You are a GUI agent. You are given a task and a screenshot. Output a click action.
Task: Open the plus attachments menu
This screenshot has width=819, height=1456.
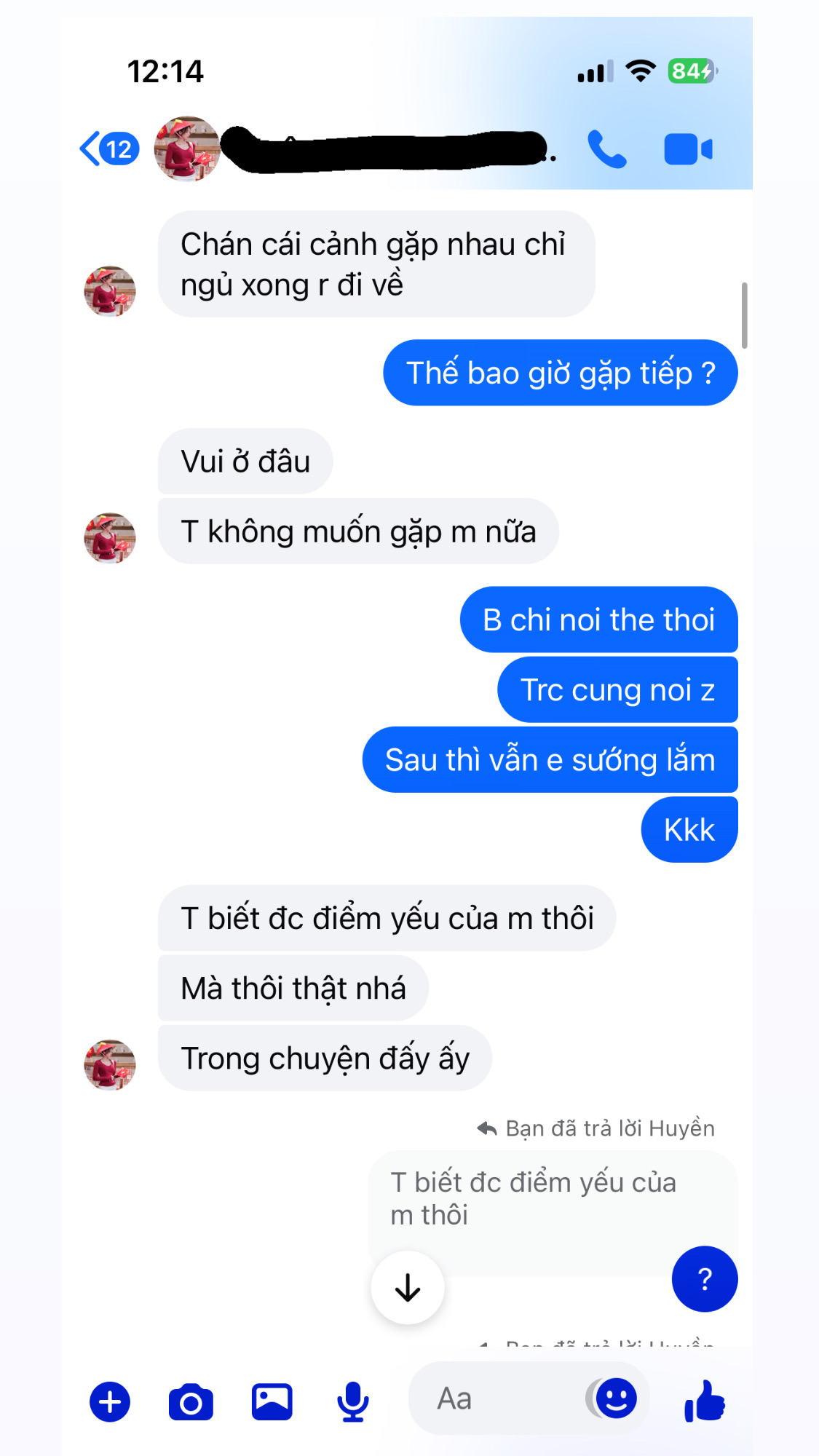click(x=110, y=1401)
